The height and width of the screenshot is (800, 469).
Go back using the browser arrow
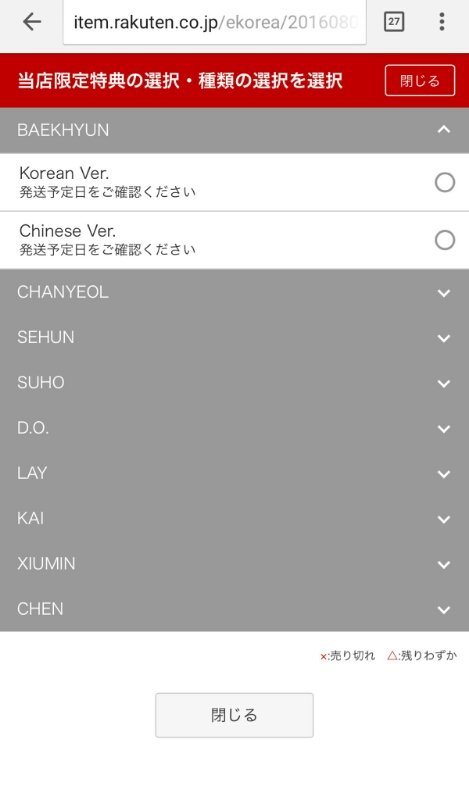coord(32,22)
